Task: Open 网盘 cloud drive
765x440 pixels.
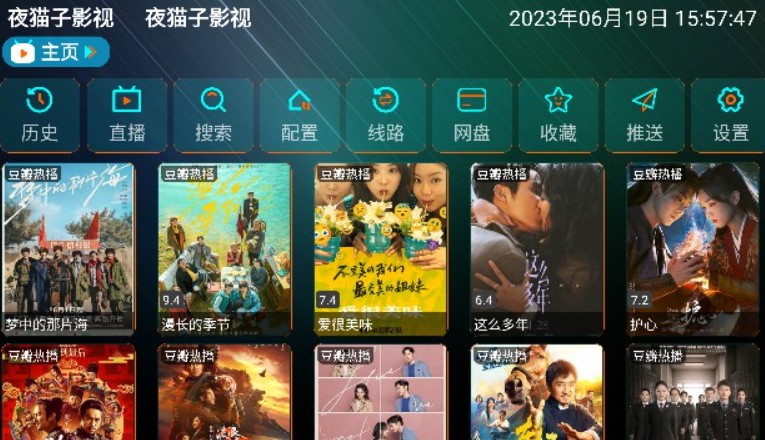Action: 472,115
